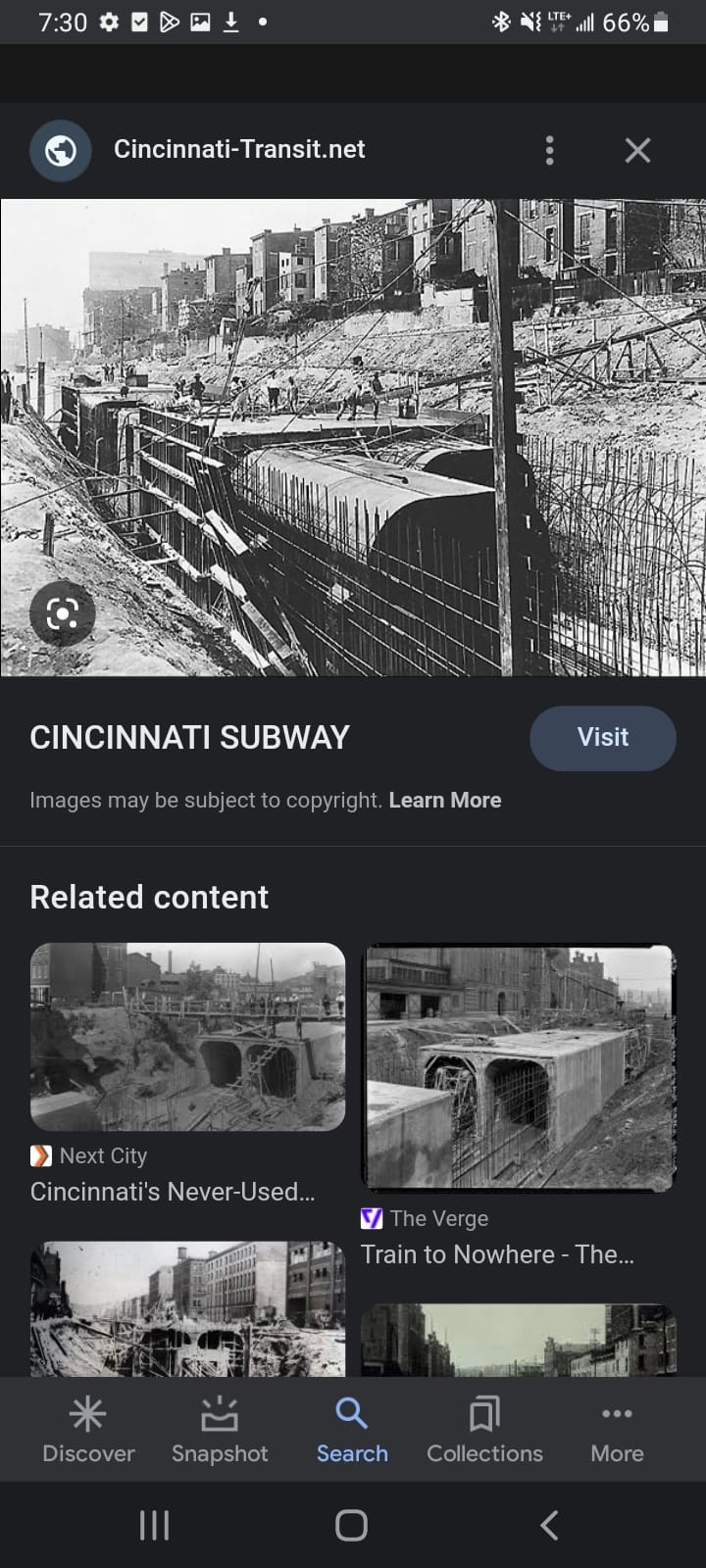Open the Learn More copyright link
The image size is (706, 1568).
coord(444,801)
